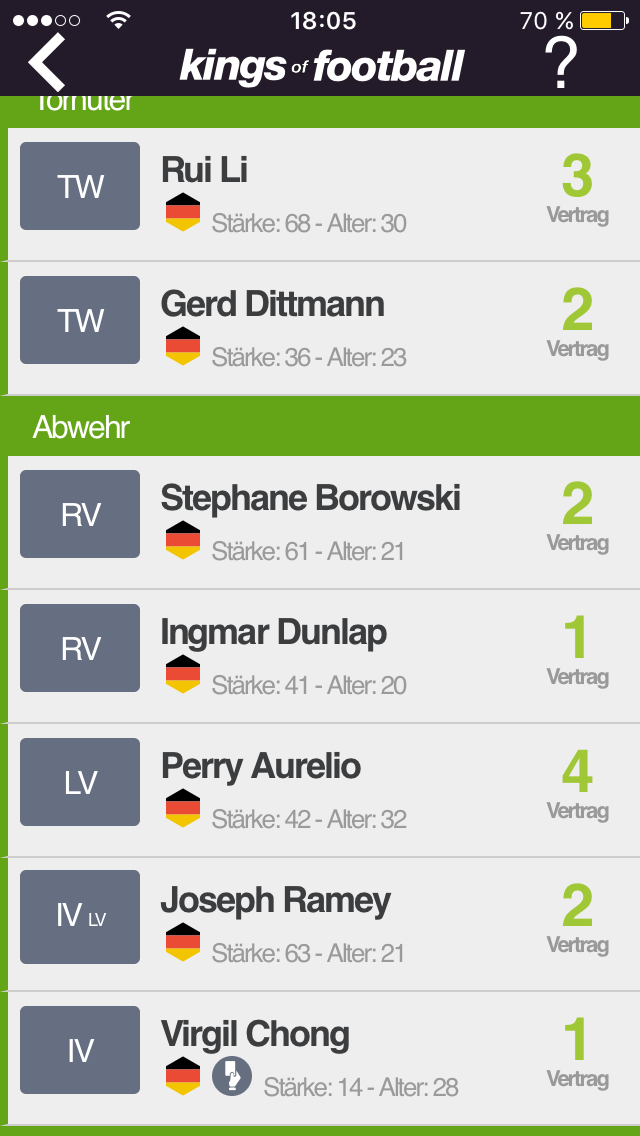This screenshot has height=1136, width=640.
Task: Select goalkeeper Gerd Dittmann
Action: (x=320, y=329)
